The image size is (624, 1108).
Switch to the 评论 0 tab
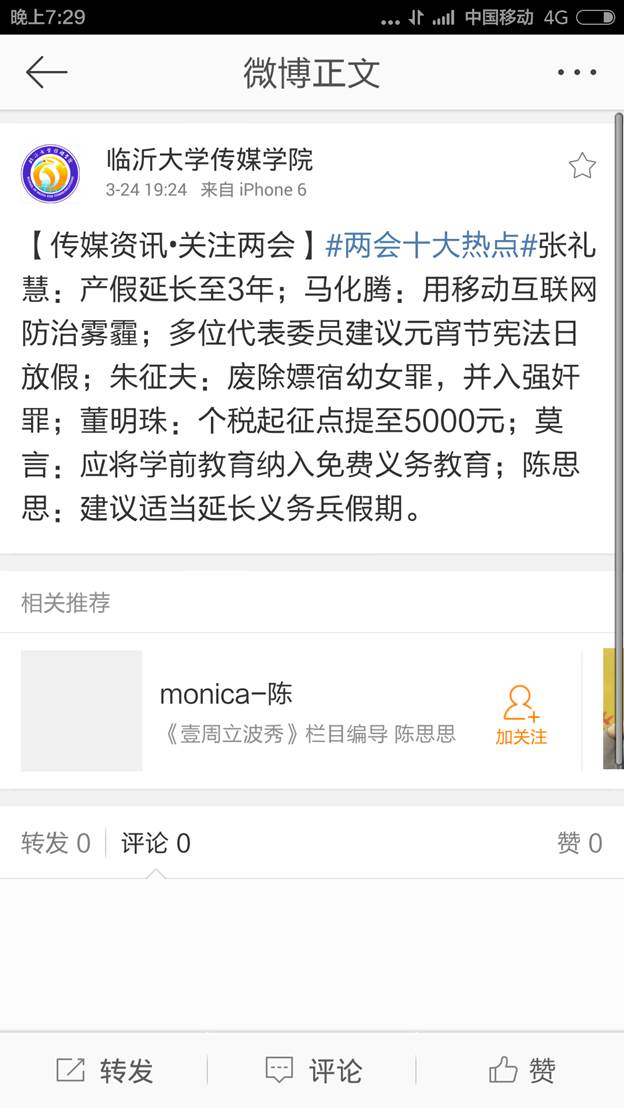[155, 843]
